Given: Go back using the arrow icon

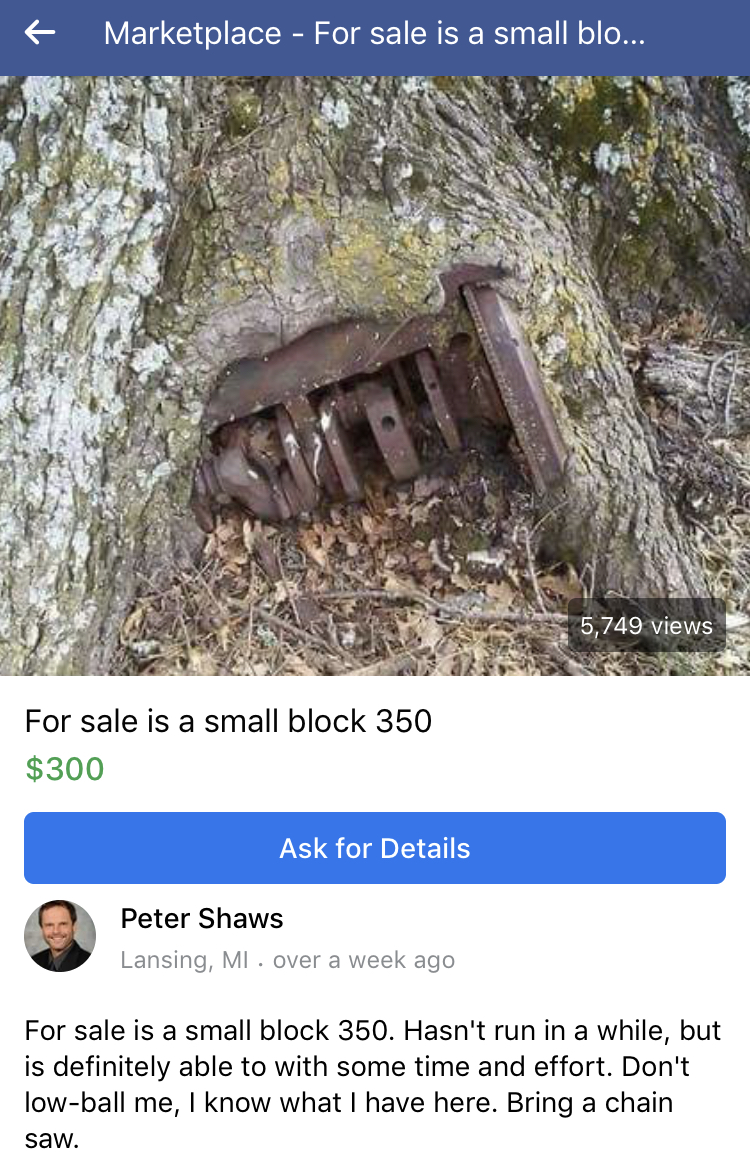Looking at the screenshot, I should click(40, 34).
